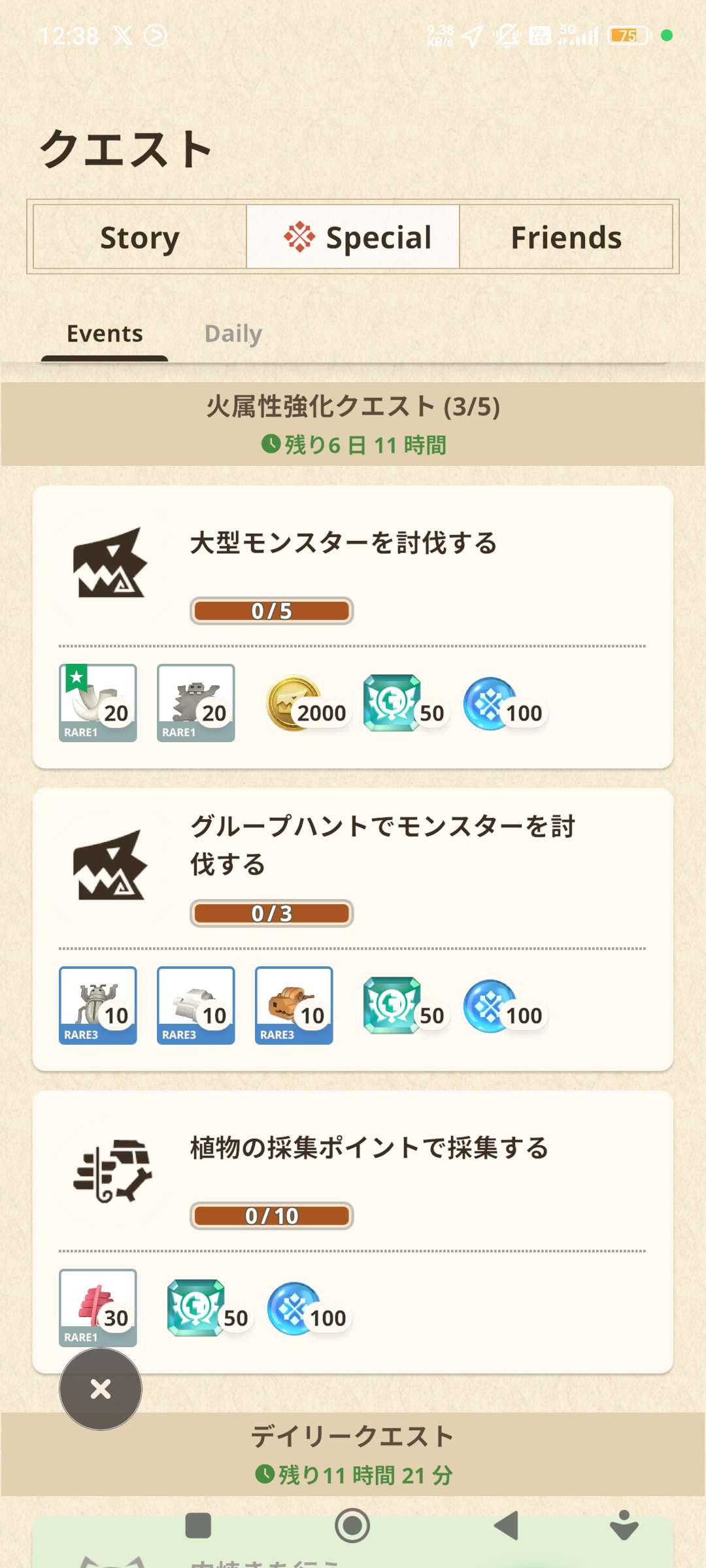Select the Special quests tab
706x1568 pixels.
pyautogui.click(x=353, y=237)
